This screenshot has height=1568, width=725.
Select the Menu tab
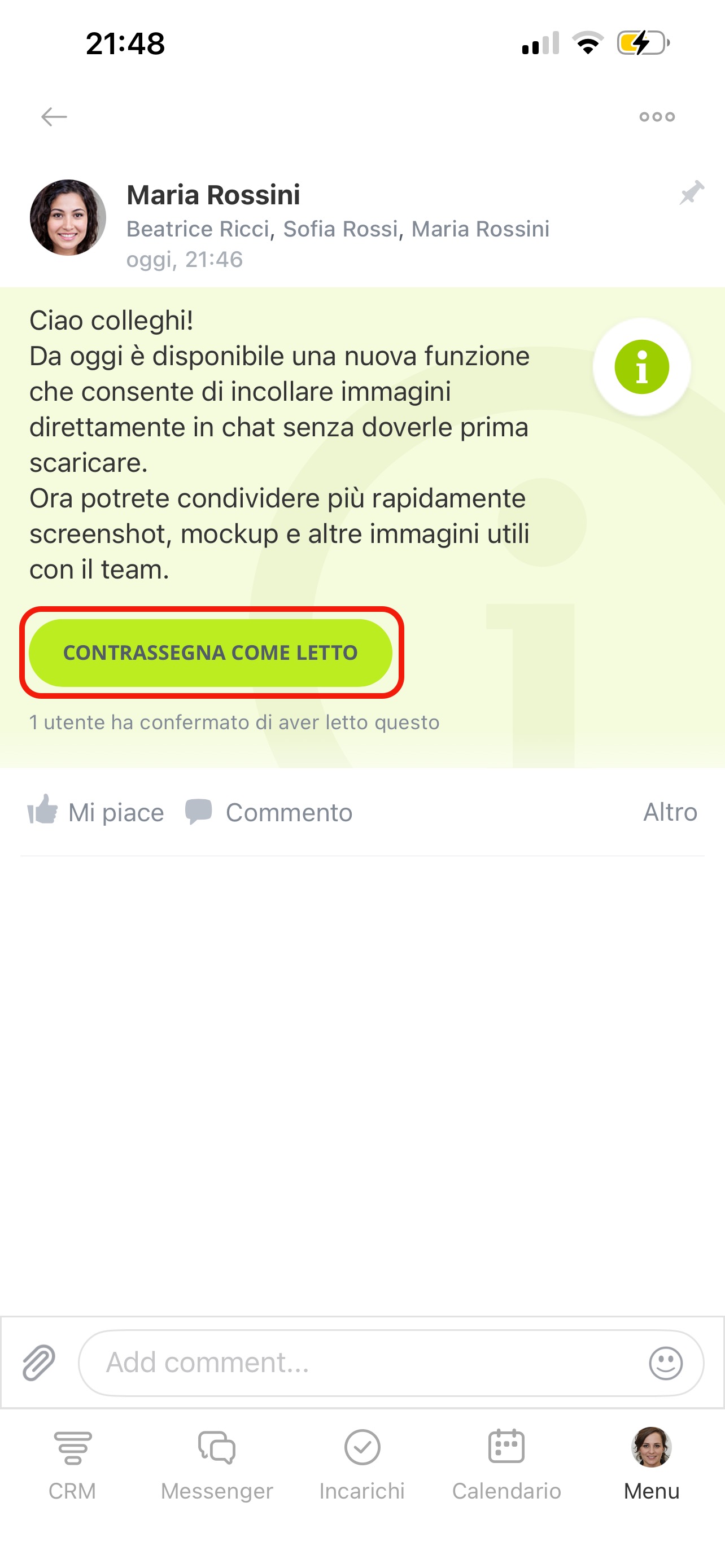click(652, 1464)
